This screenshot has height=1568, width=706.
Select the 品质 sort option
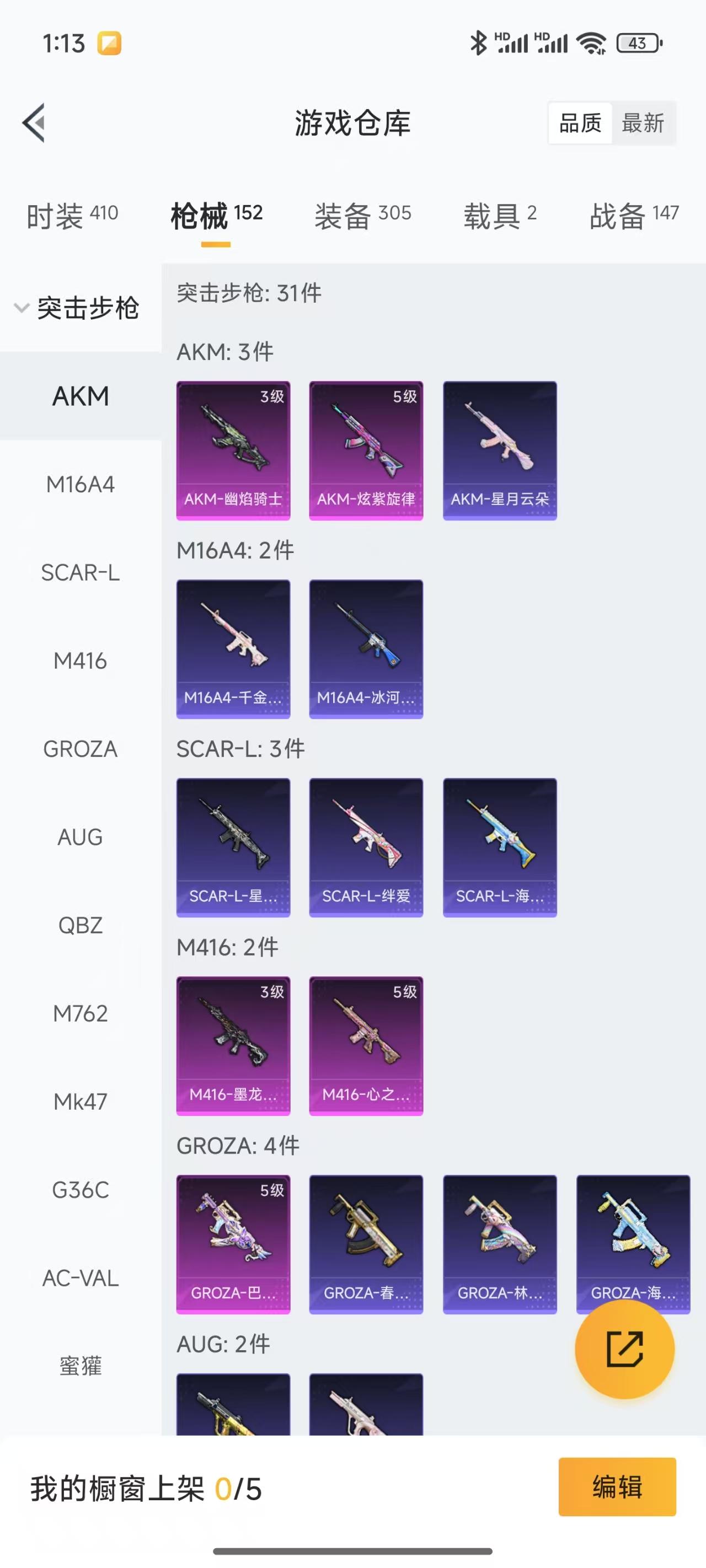tap(580, 123)
